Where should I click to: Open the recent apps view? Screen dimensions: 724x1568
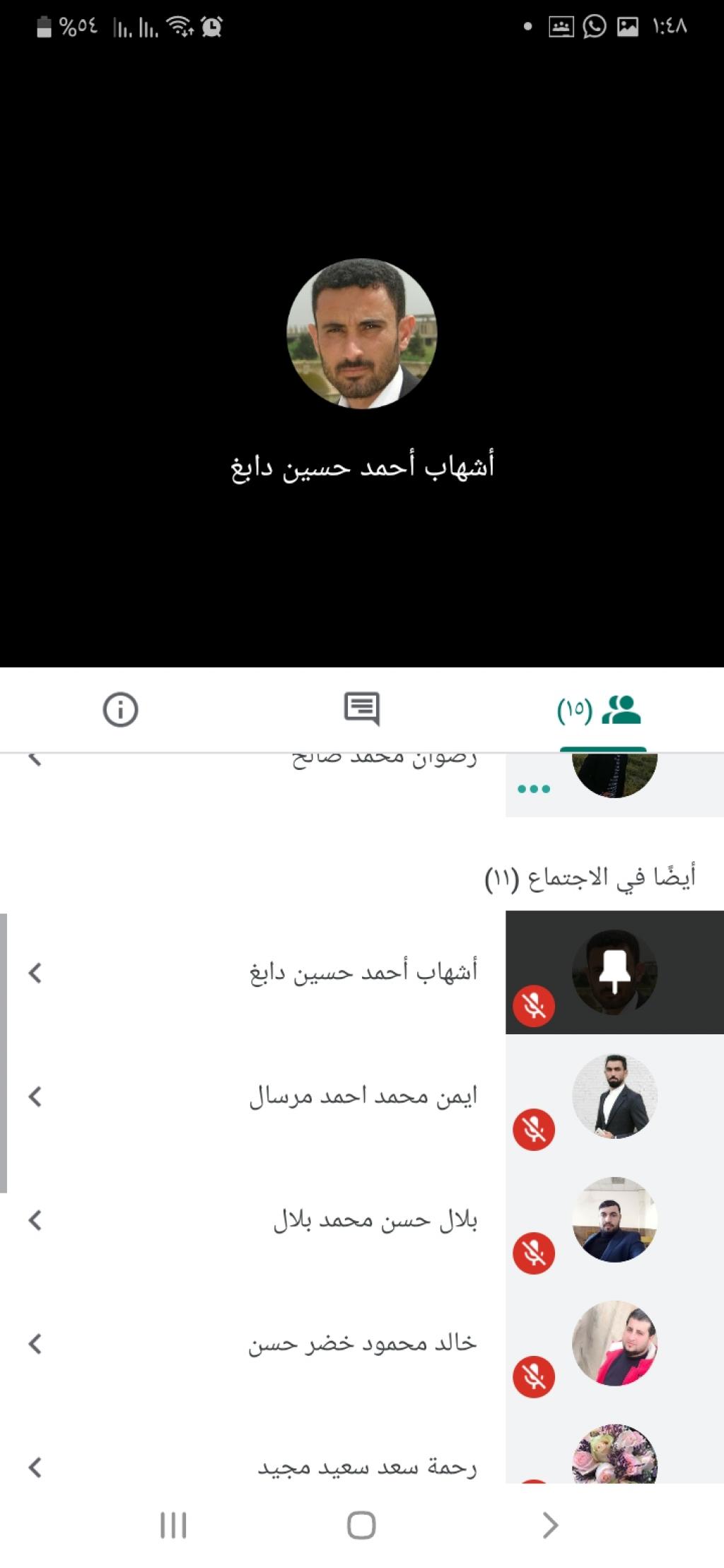coord(173,1525)
